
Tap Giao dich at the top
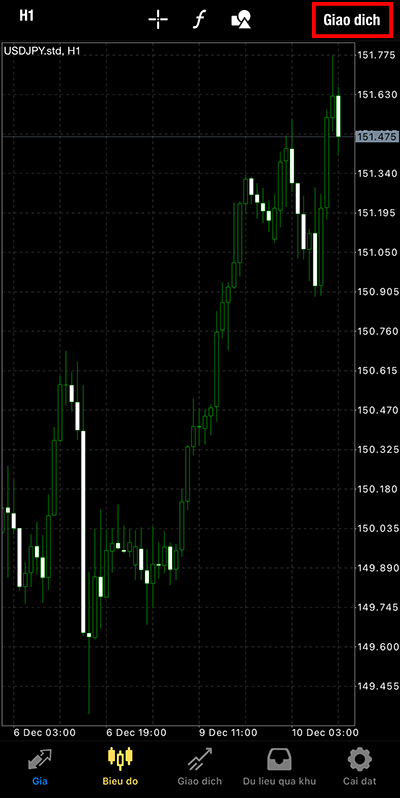point(352,20)
